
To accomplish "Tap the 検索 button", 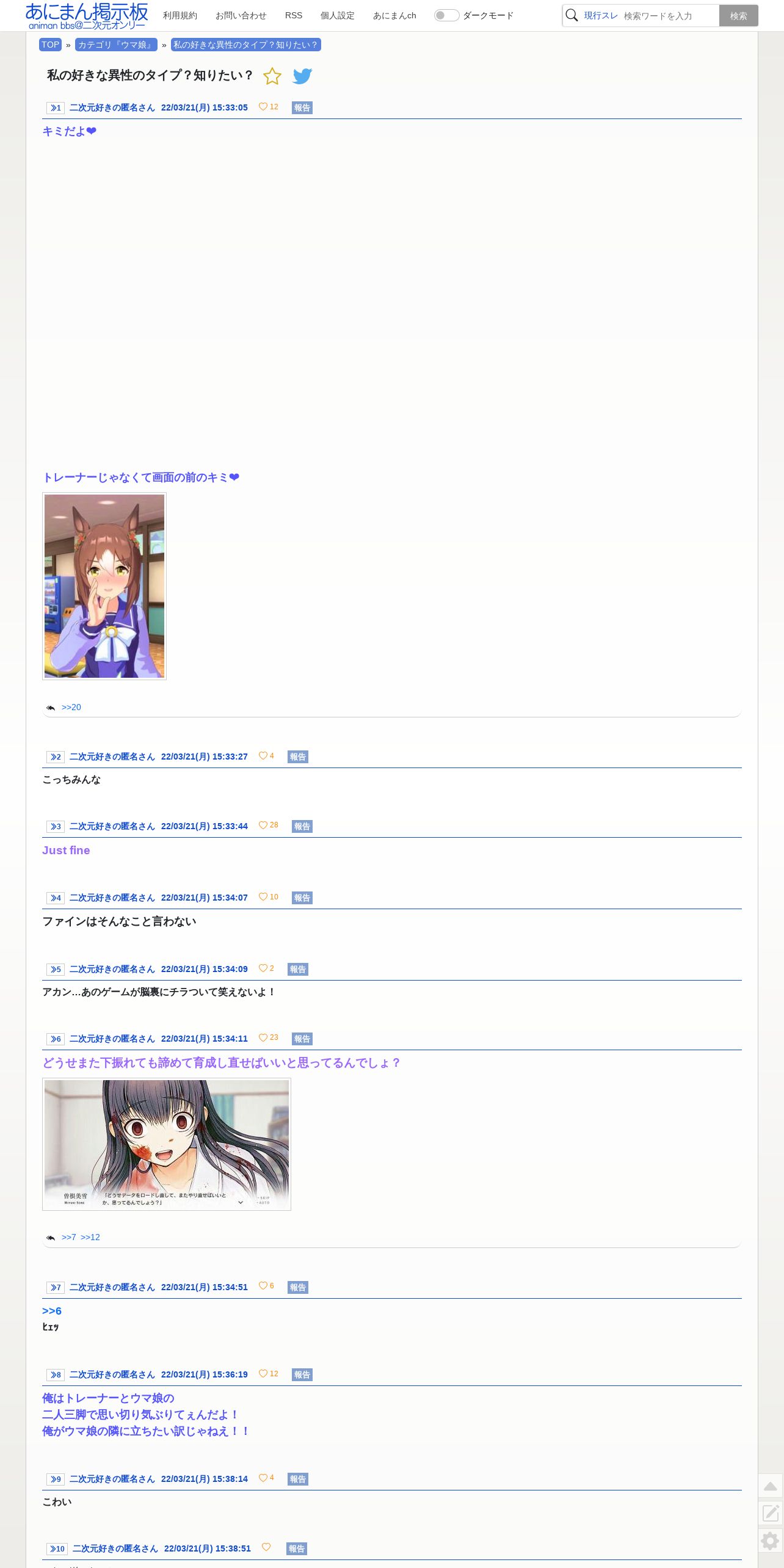I will point(738,16).
